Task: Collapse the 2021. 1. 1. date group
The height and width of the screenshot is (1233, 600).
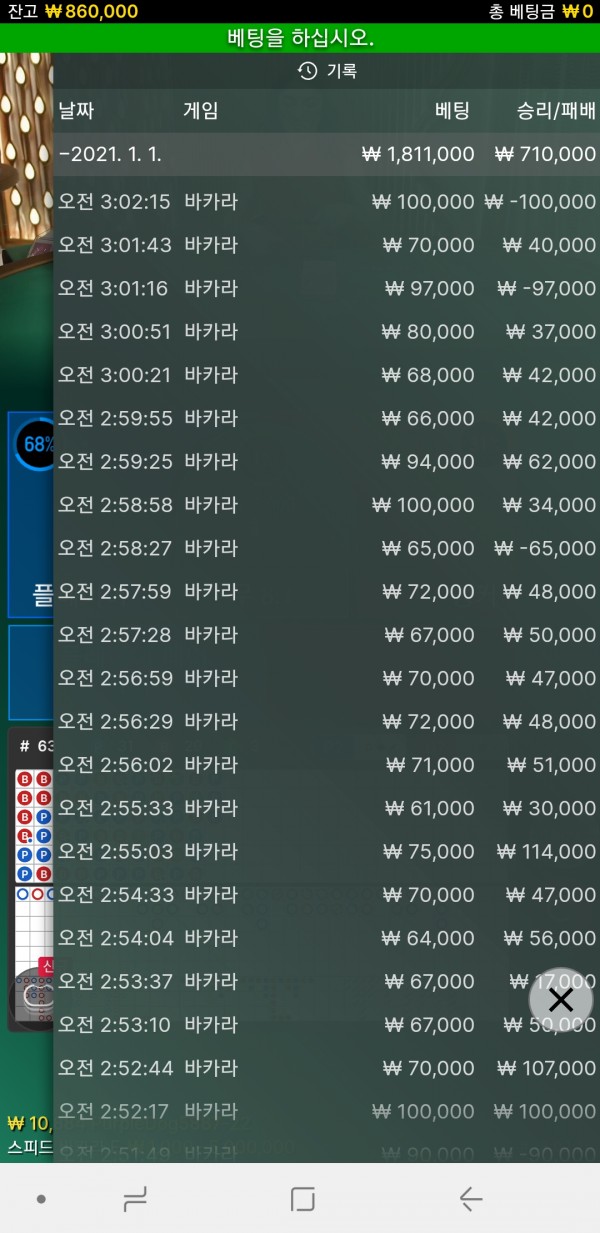Action: pyautogui.click(x=110, y=154)
